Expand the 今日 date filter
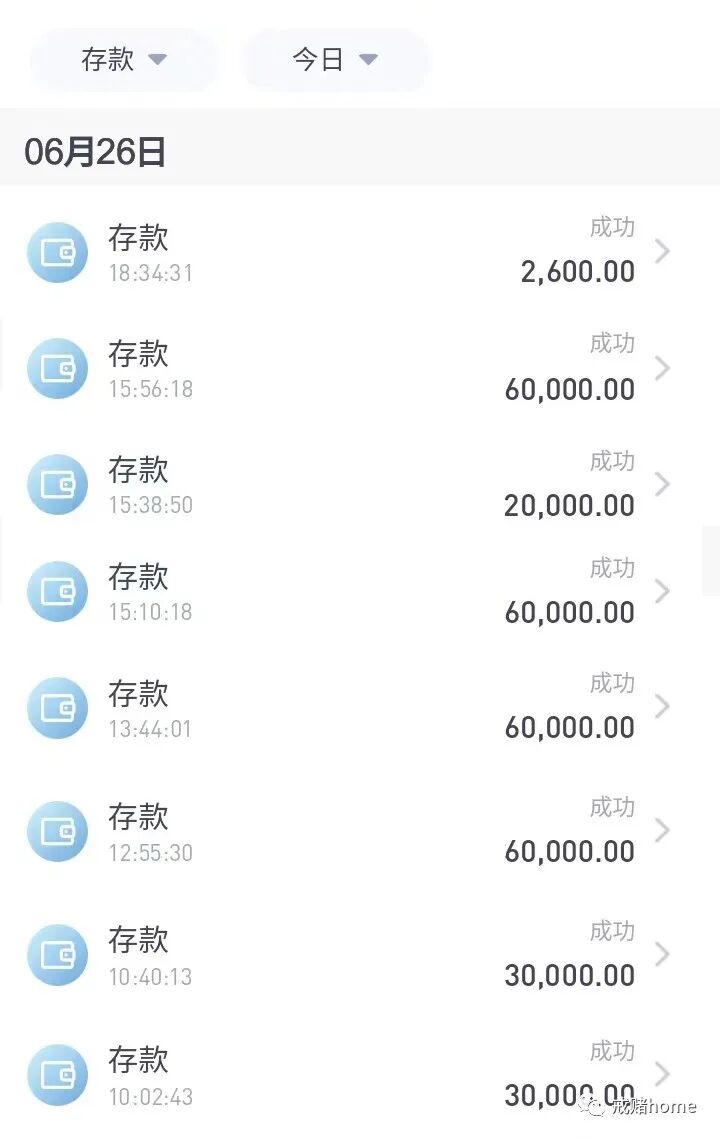 tap(335, 60)
